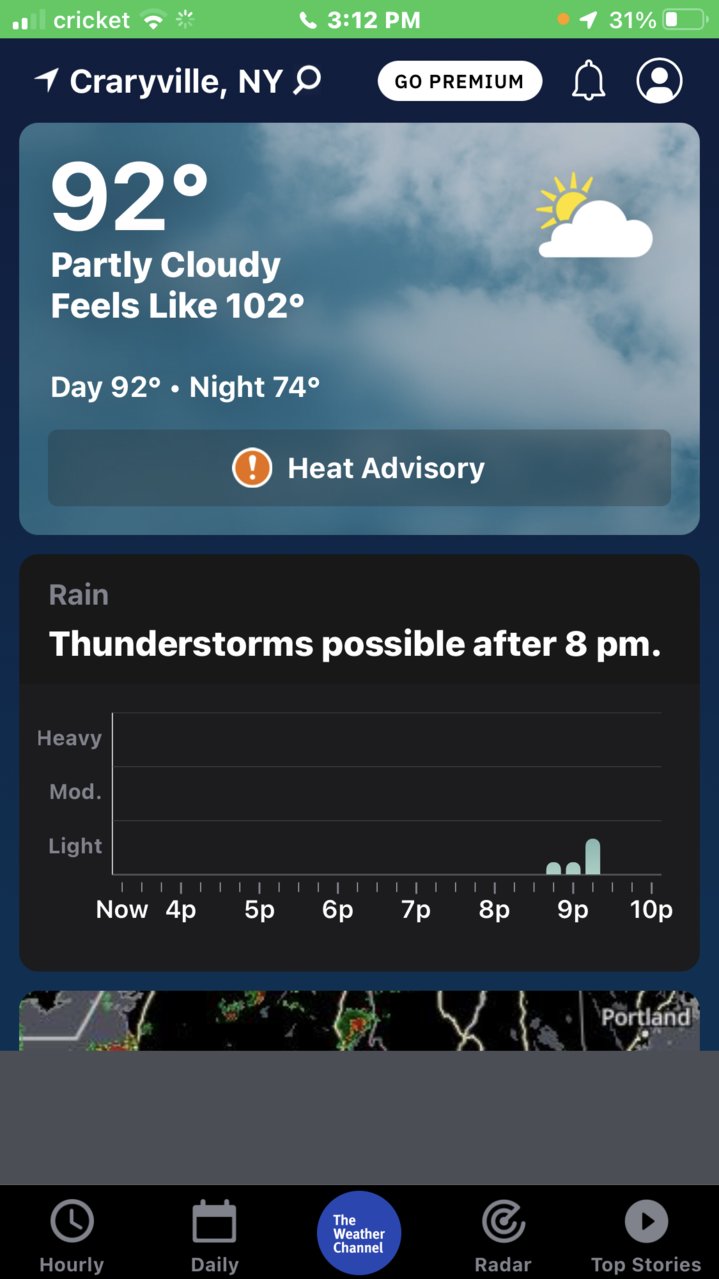This screenshot has height=1279, width=719.
Task: Open the Top Stories tab
Action: 646,1237
